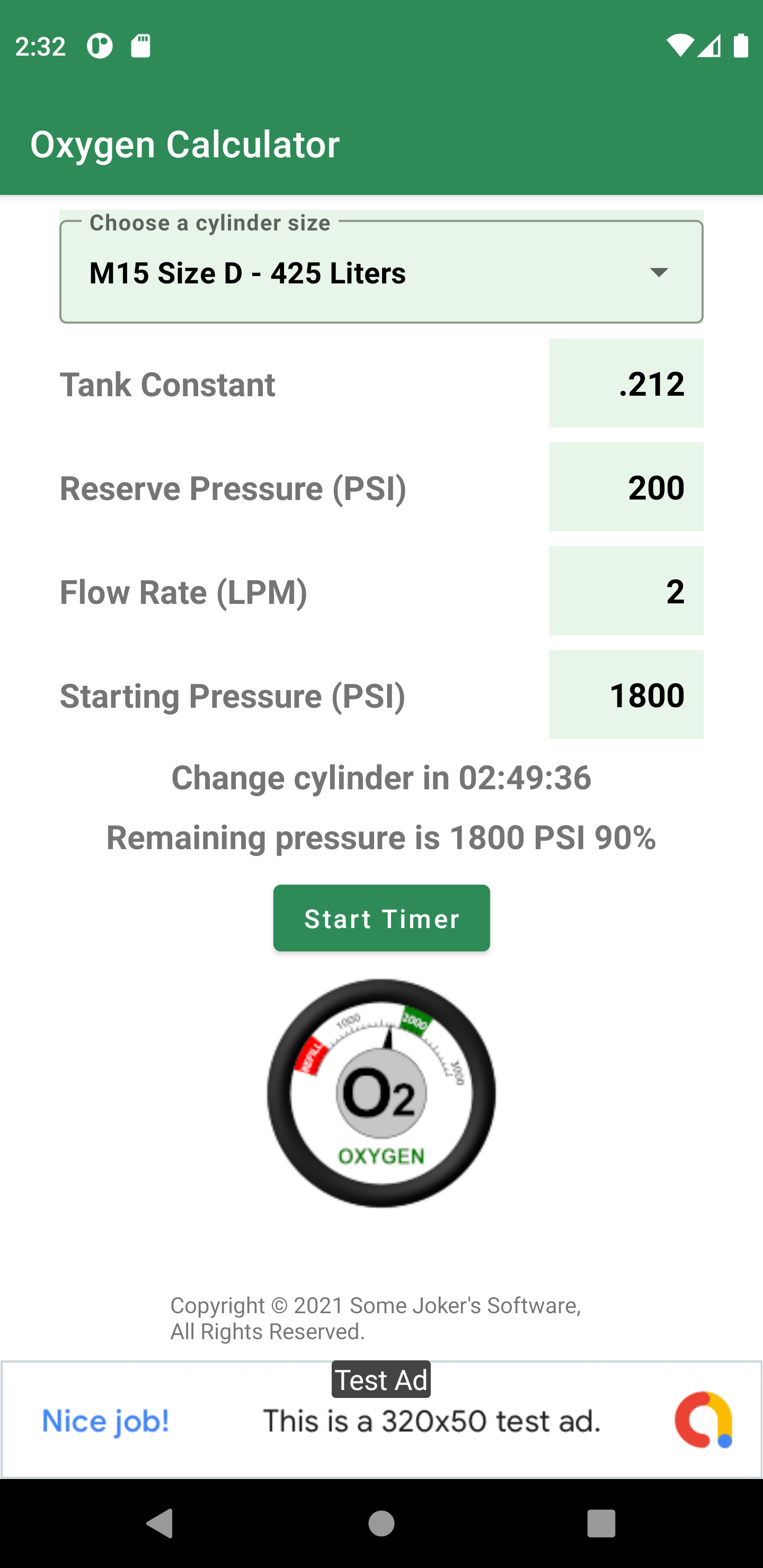Edit the Starting Pressure field
763x1568 pixels.
(625, 694)
